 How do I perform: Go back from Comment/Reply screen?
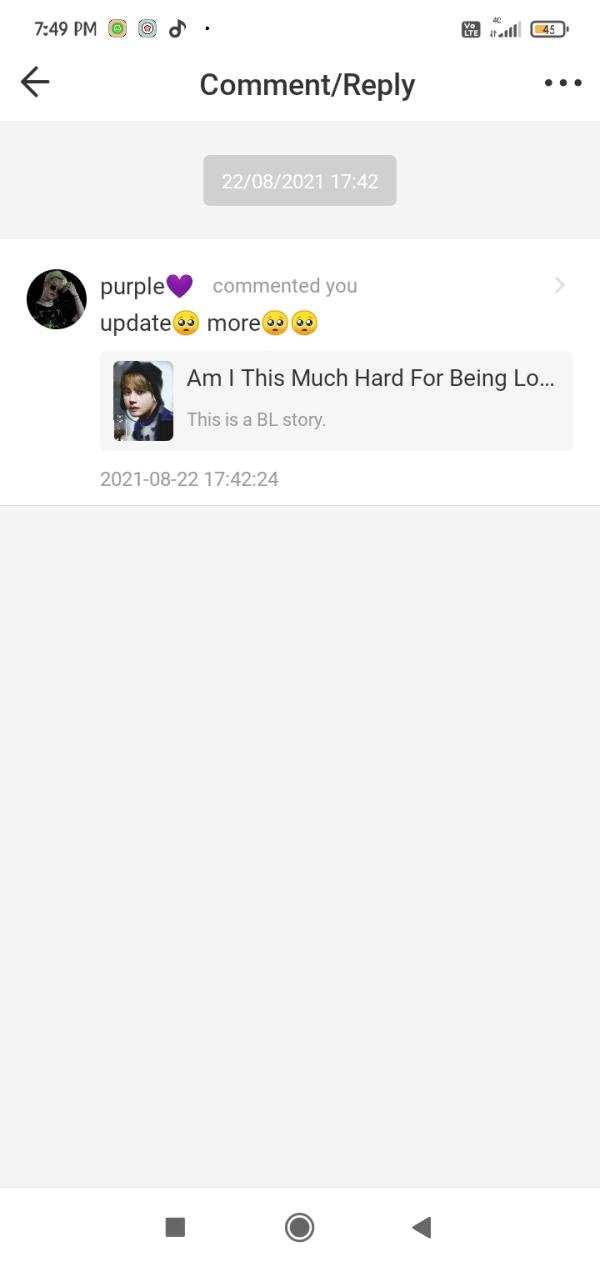(x=35, y=83)
